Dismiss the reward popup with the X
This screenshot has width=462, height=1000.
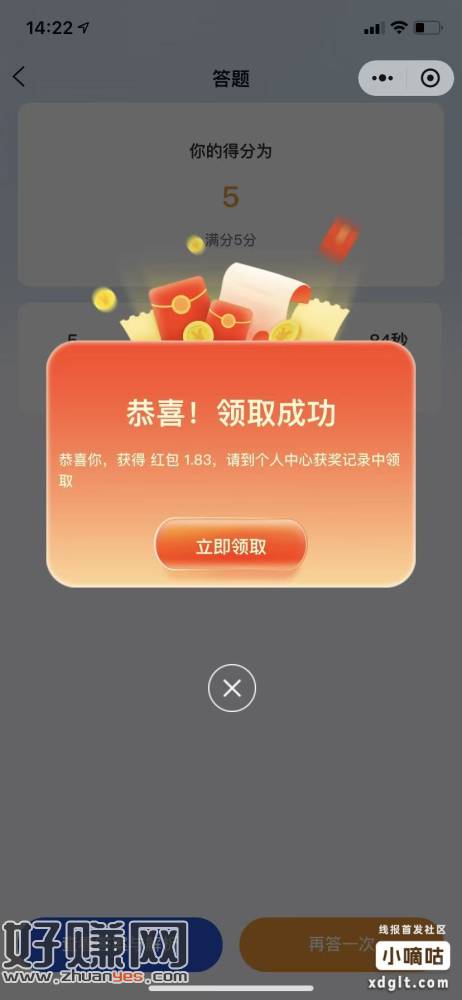[232, 688]
